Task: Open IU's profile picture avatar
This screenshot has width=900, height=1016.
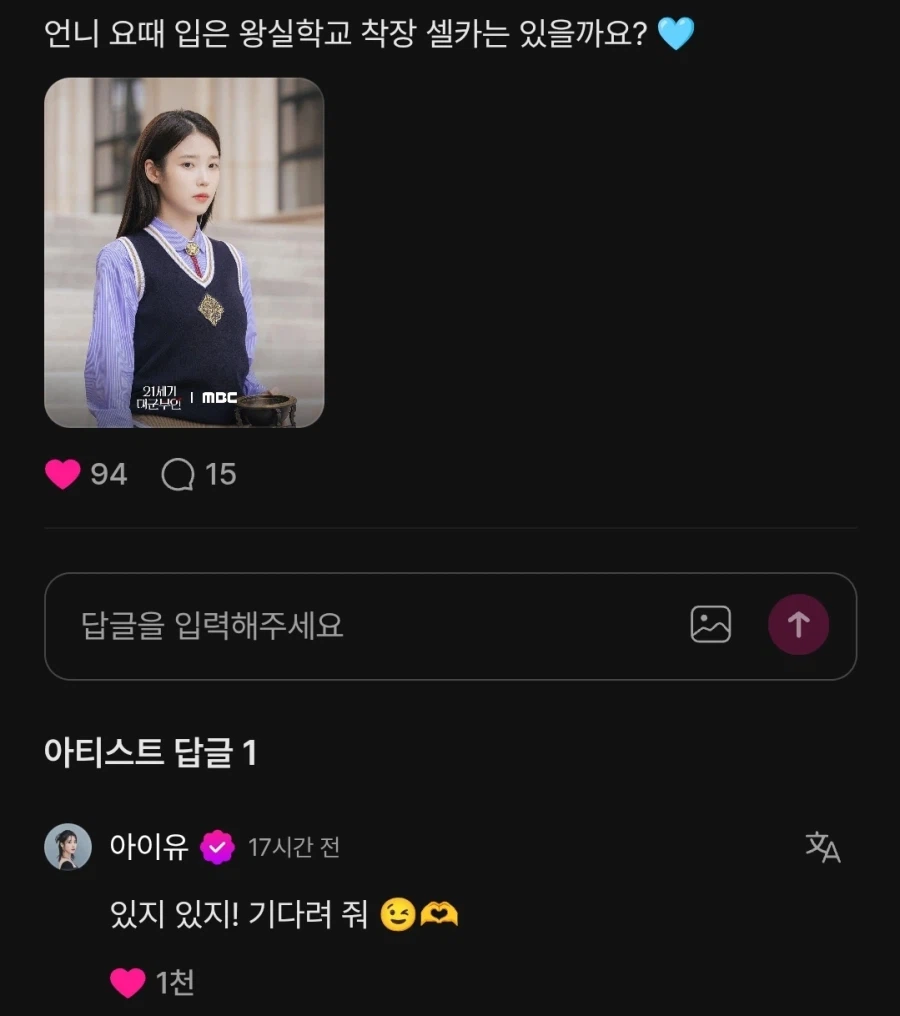Action: [x=68, y=845]
